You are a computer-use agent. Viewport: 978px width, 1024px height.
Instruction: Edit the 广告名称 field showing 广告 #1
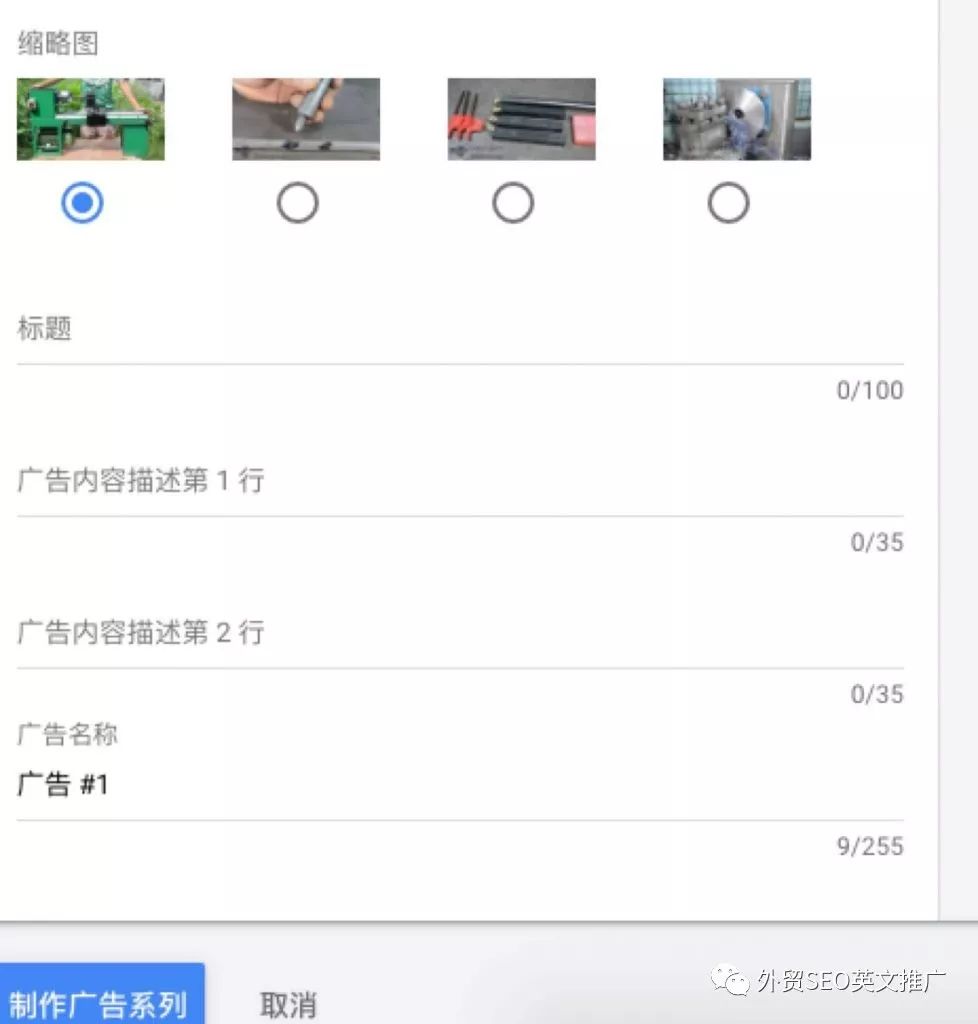click(460, 786)
